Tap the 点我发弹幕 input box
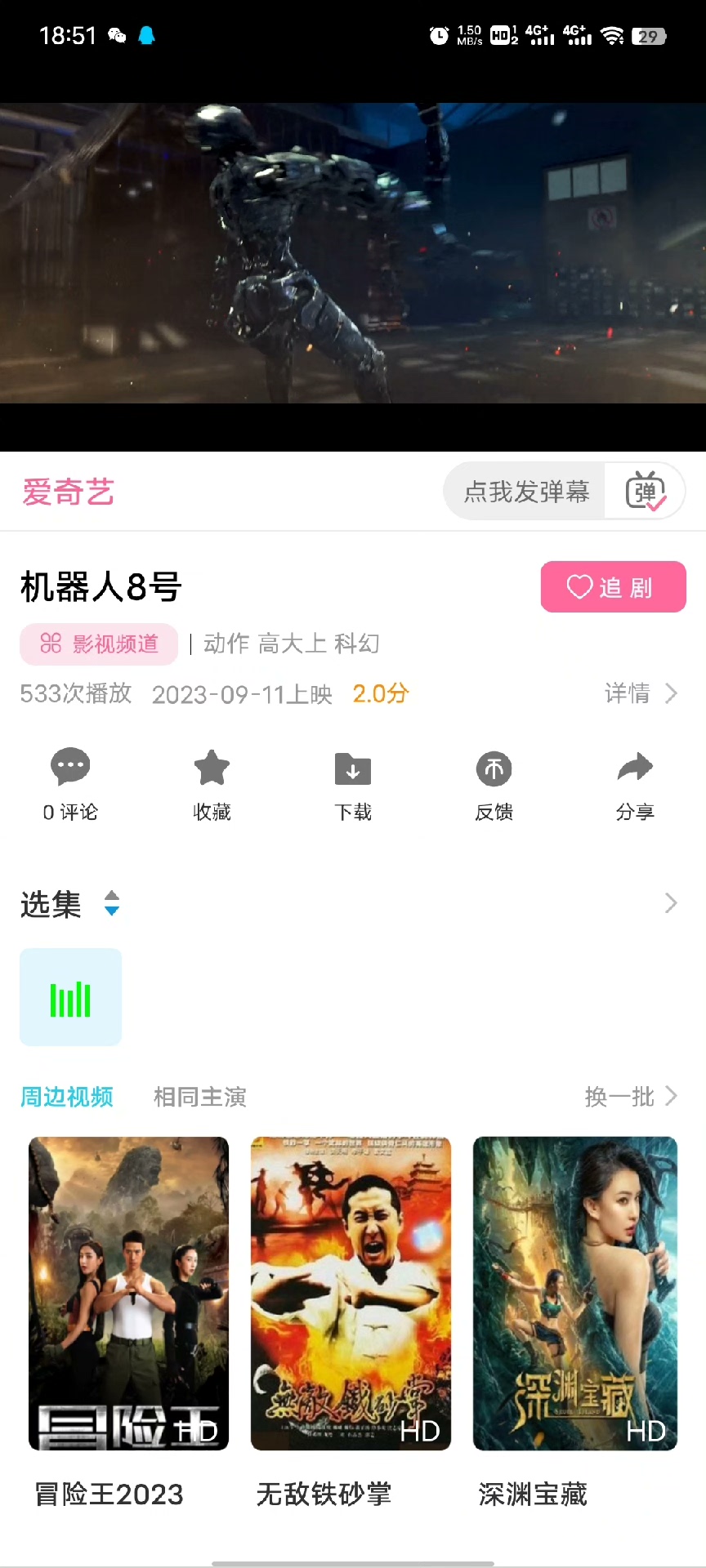The image size is (706, 1568). [x=526, y=492]
